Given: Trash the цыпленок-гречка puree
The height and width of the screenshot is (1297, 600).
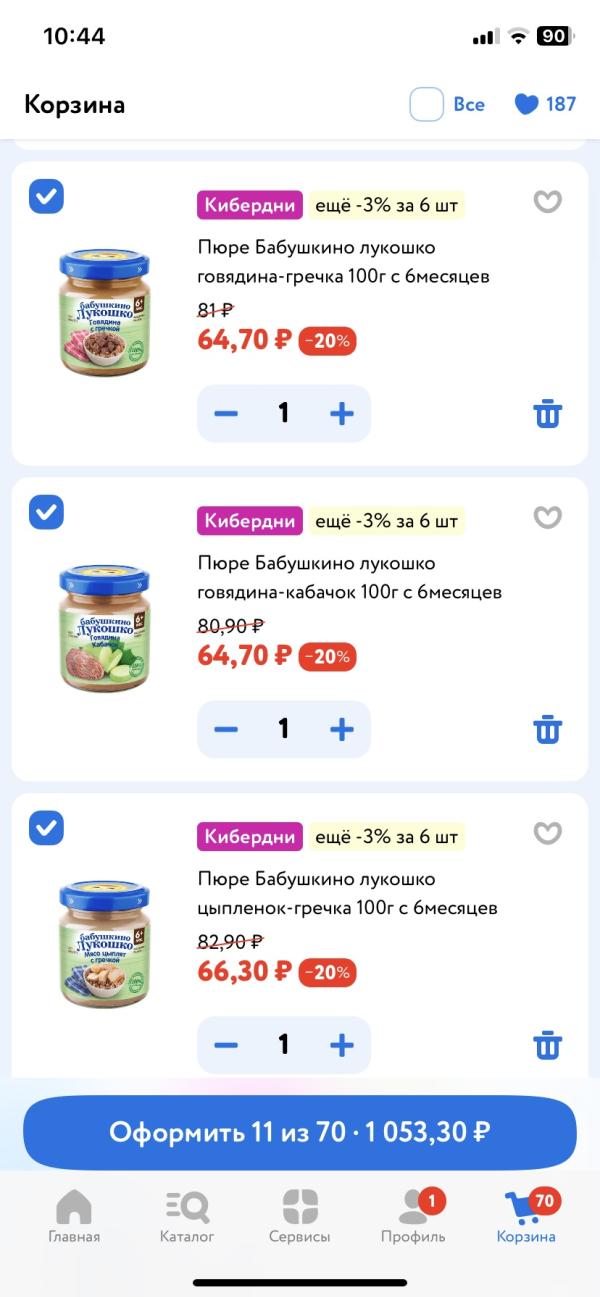Looking at the screenshot, I should (547, 1045).
